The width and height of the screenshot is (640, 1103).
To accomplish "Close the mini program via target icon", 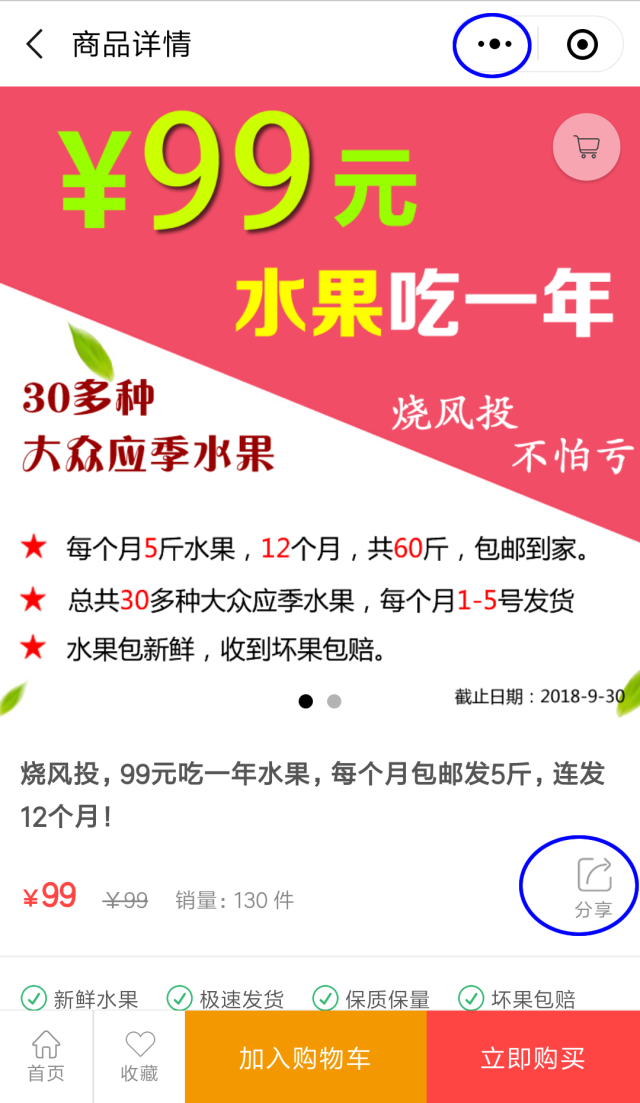I will pos(582,44).
